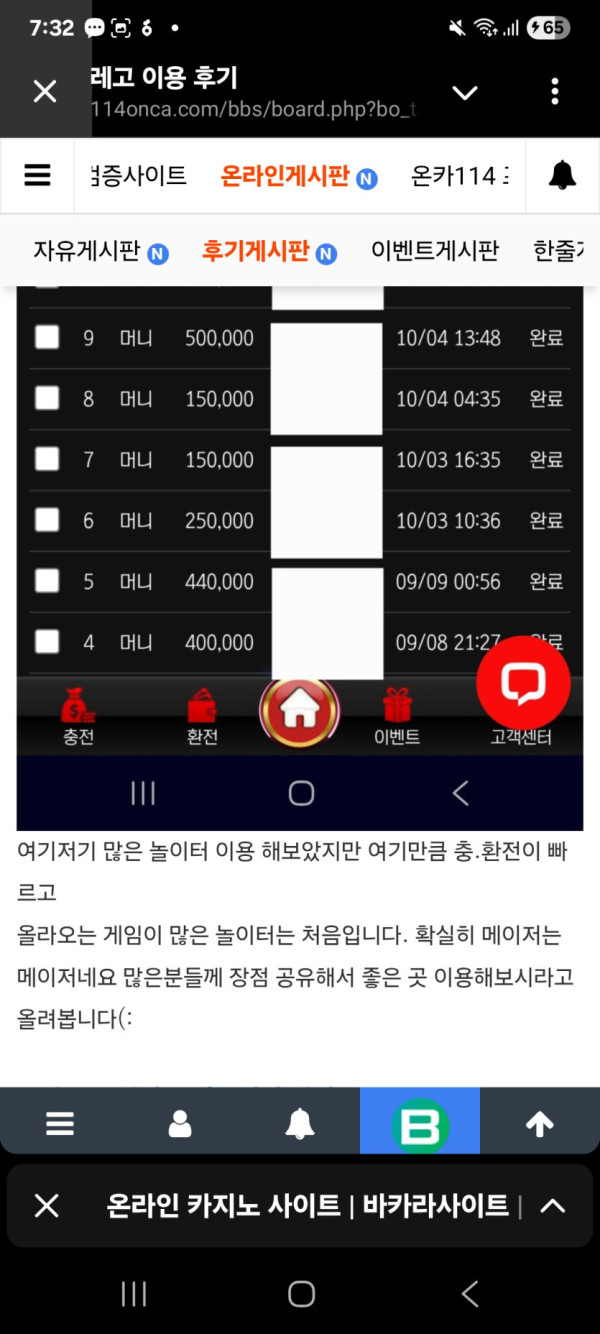Tap the bottom toolbar bell icon
The image size is (600, 1334).
[300, 1124]
